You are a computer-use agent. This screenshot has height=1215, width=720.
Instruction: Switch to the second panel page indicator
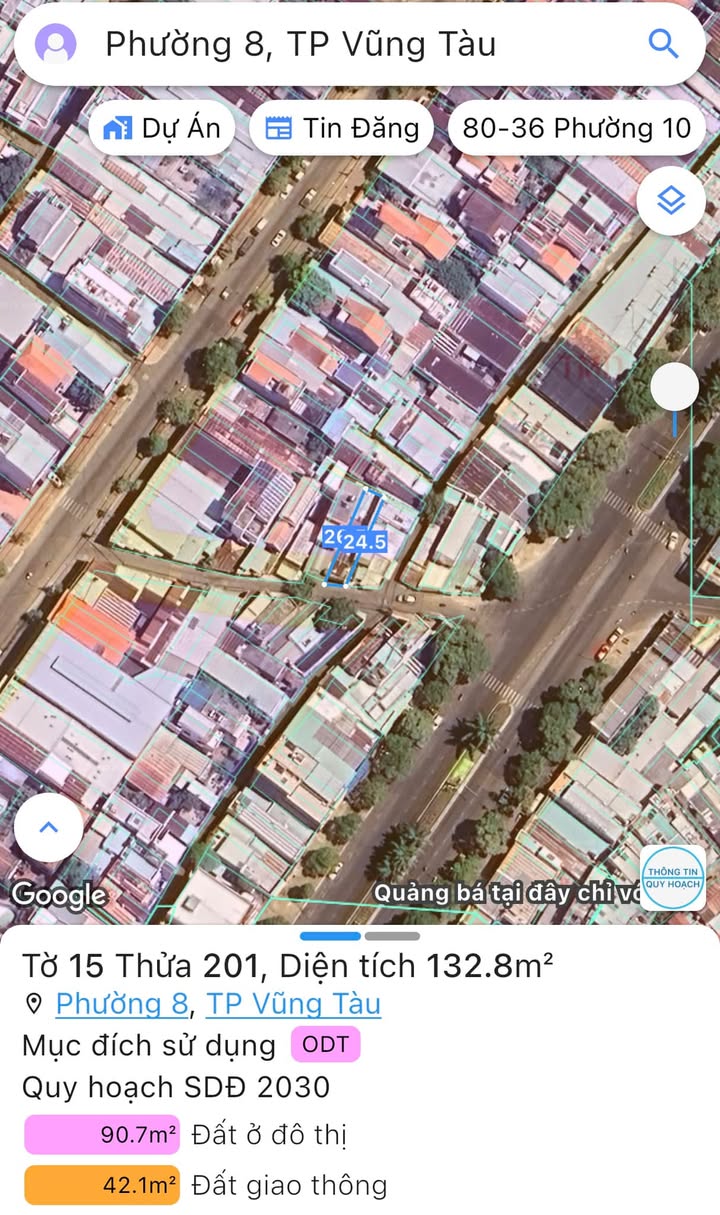pos(392,936)
